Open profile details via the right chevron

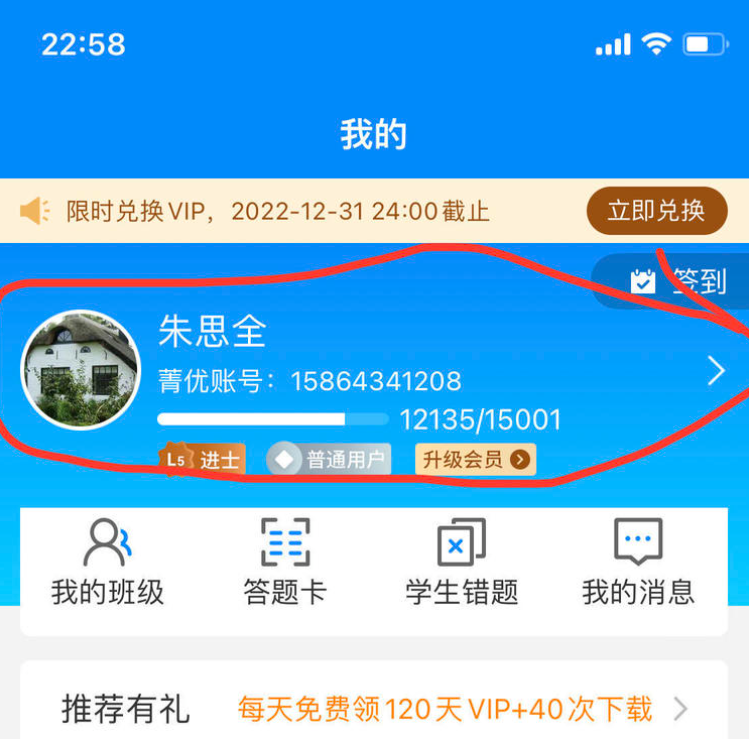click(716, 372)
